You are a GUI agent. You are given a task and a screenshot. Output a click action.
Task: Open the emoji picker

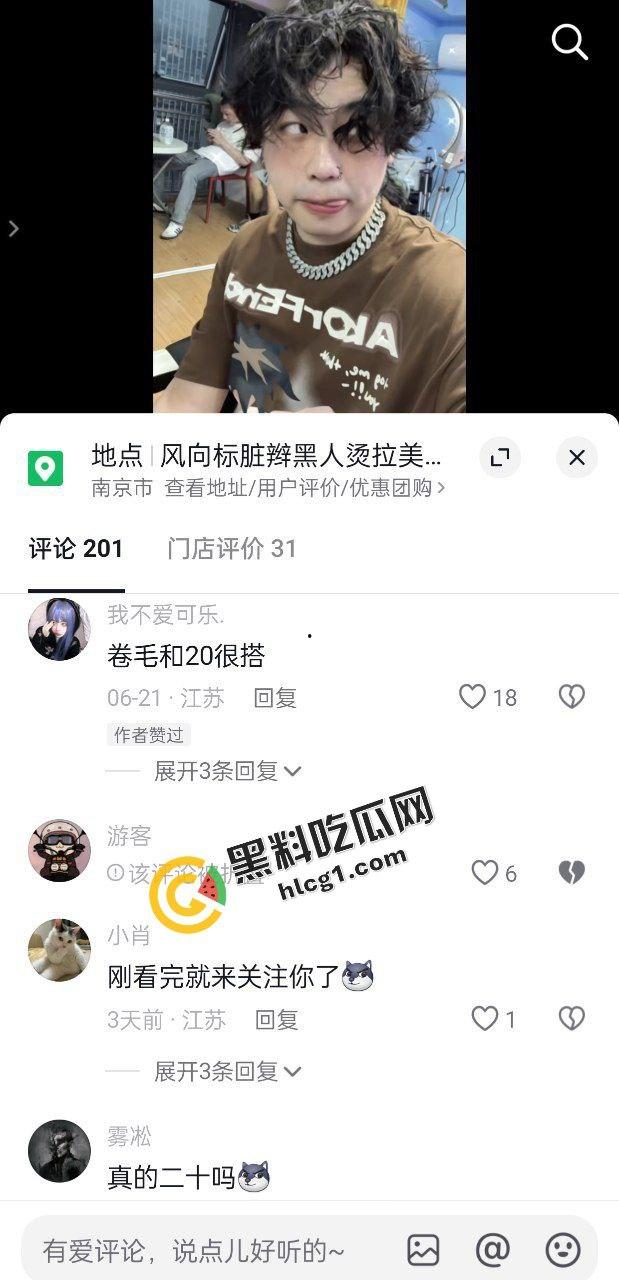pyautogui.click(x=563, y=1250)
